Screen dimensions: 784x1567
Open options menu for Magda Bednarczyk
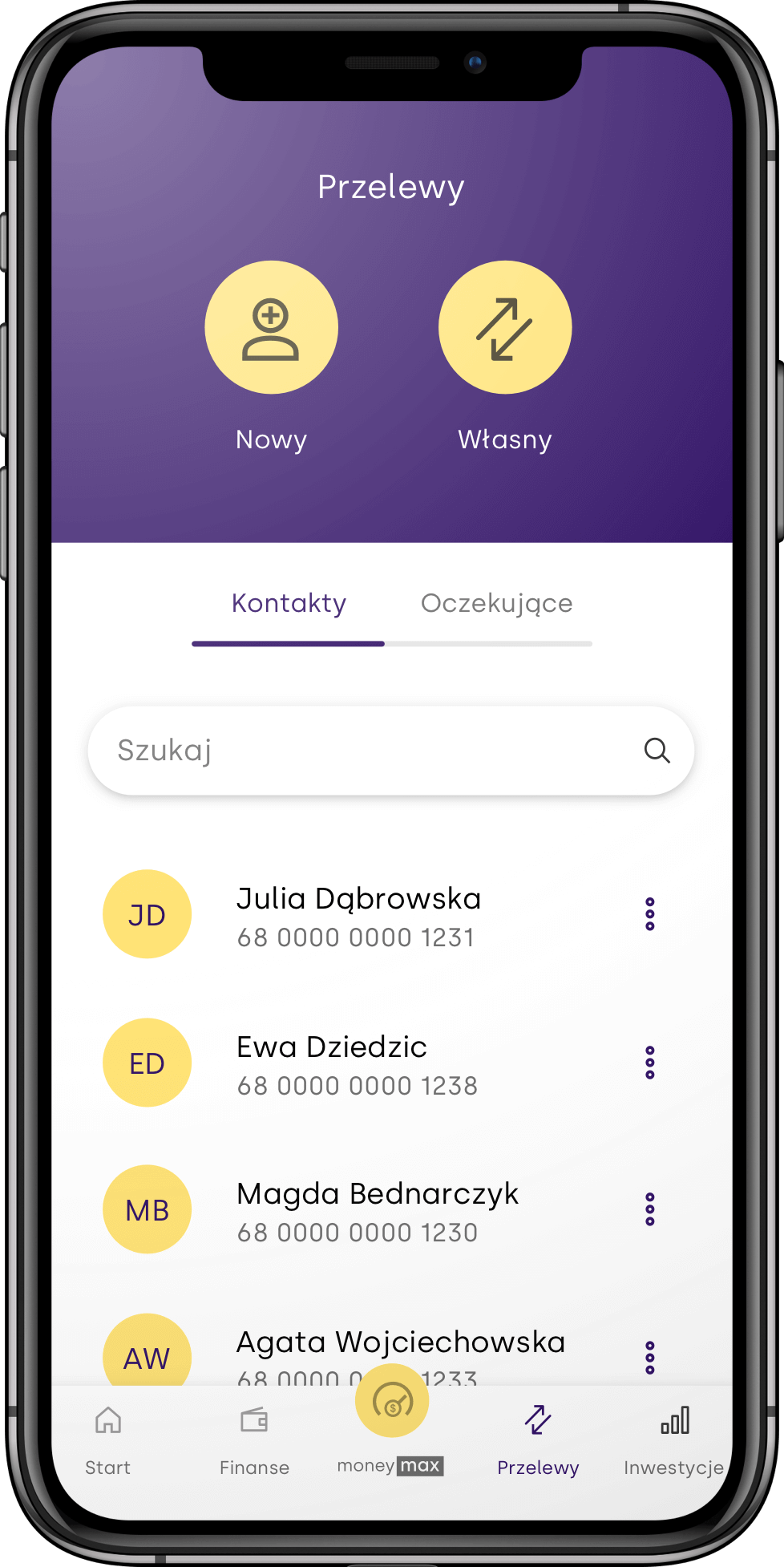(x=649, y=1210)
